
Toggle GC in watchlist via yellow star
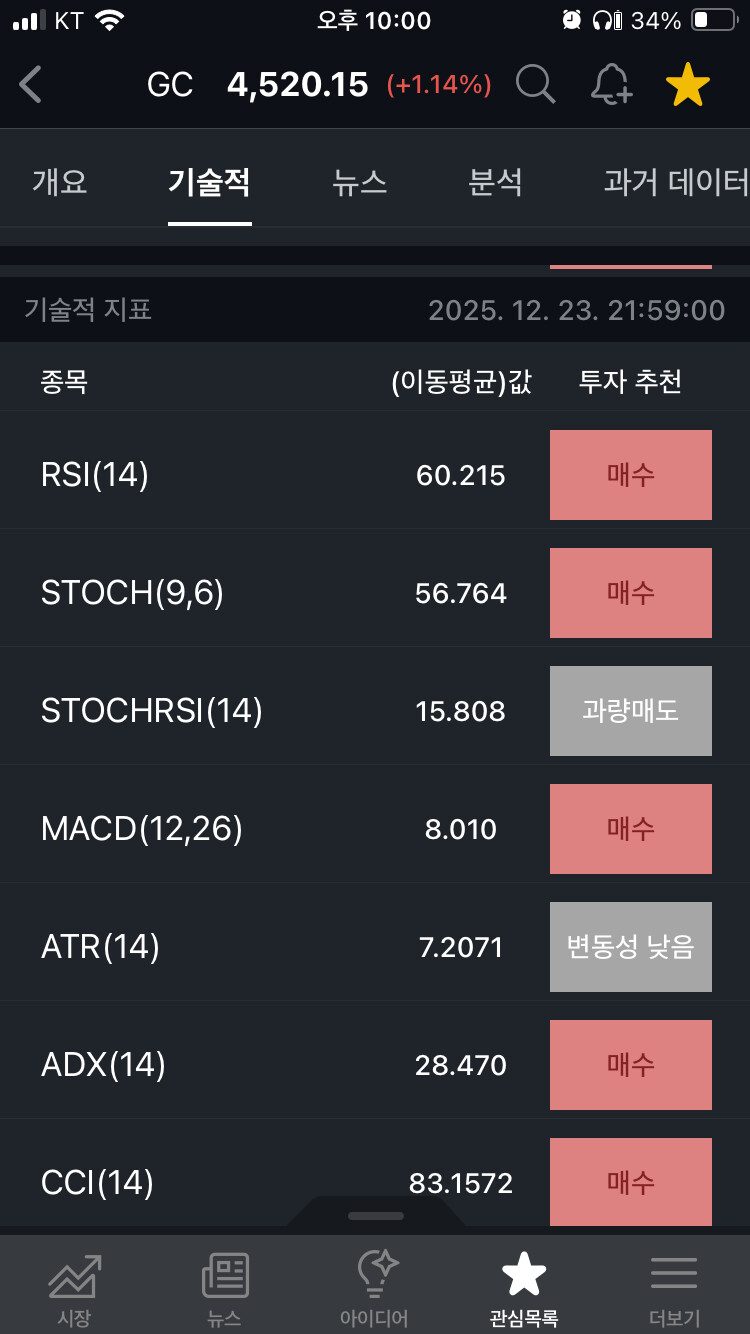(688, 85)
